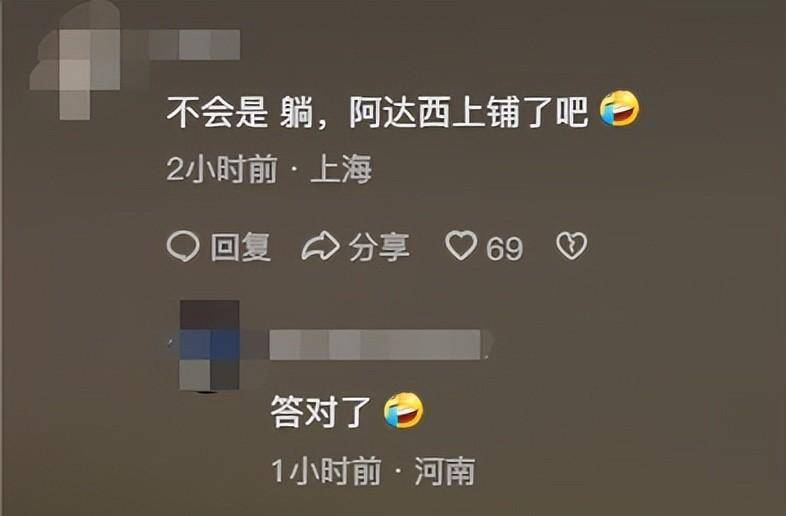Like the comment with 69 likes
786x516 pixels.
(x=484, y=247)
